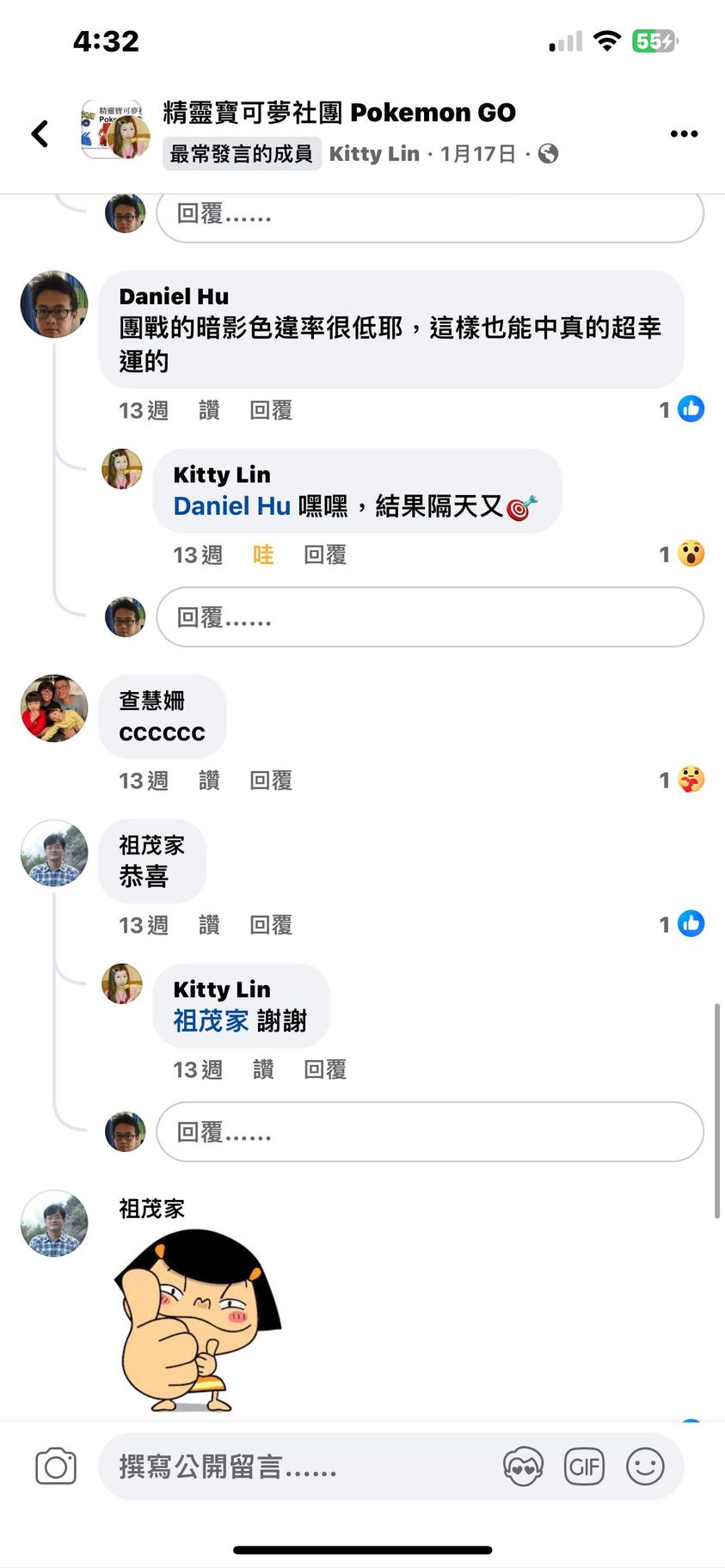Screen dimensions: 725x1568
Task: Open the emoji smiley picker
Action: pyautogui.click(x=645, y=1466)
